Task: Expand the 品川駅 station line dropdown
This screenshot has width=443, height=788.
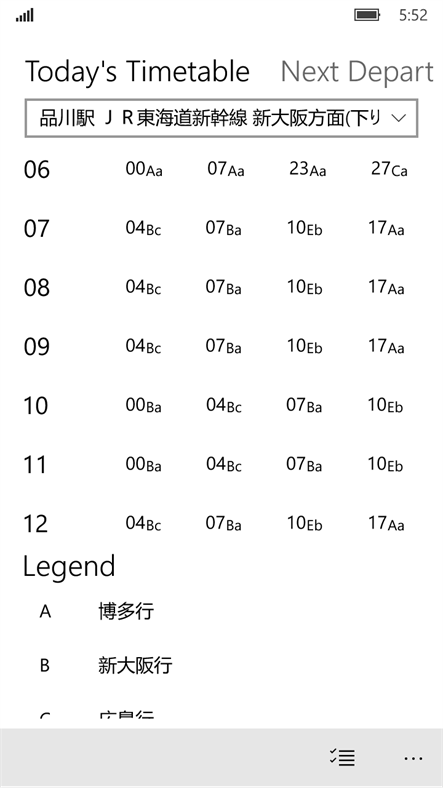Action: click(x=222, y=119)
